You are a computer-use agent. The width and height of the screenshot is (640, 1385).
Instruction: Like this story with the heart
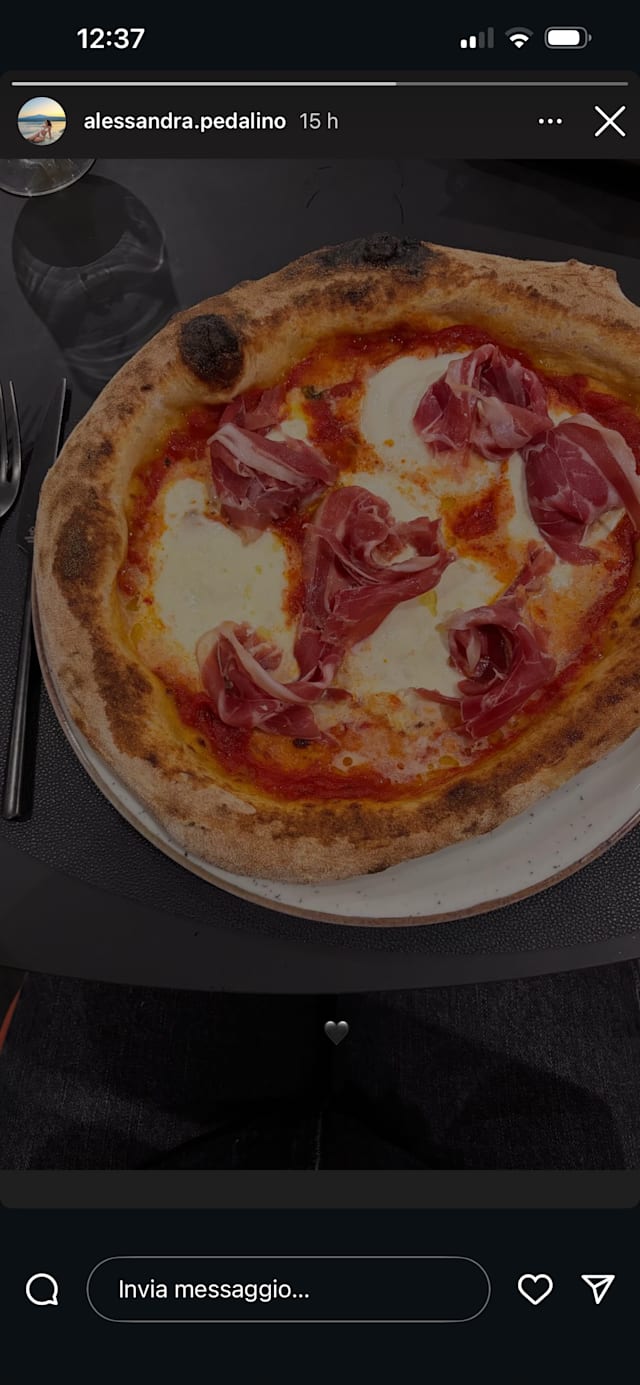(x=535, y=1289)
